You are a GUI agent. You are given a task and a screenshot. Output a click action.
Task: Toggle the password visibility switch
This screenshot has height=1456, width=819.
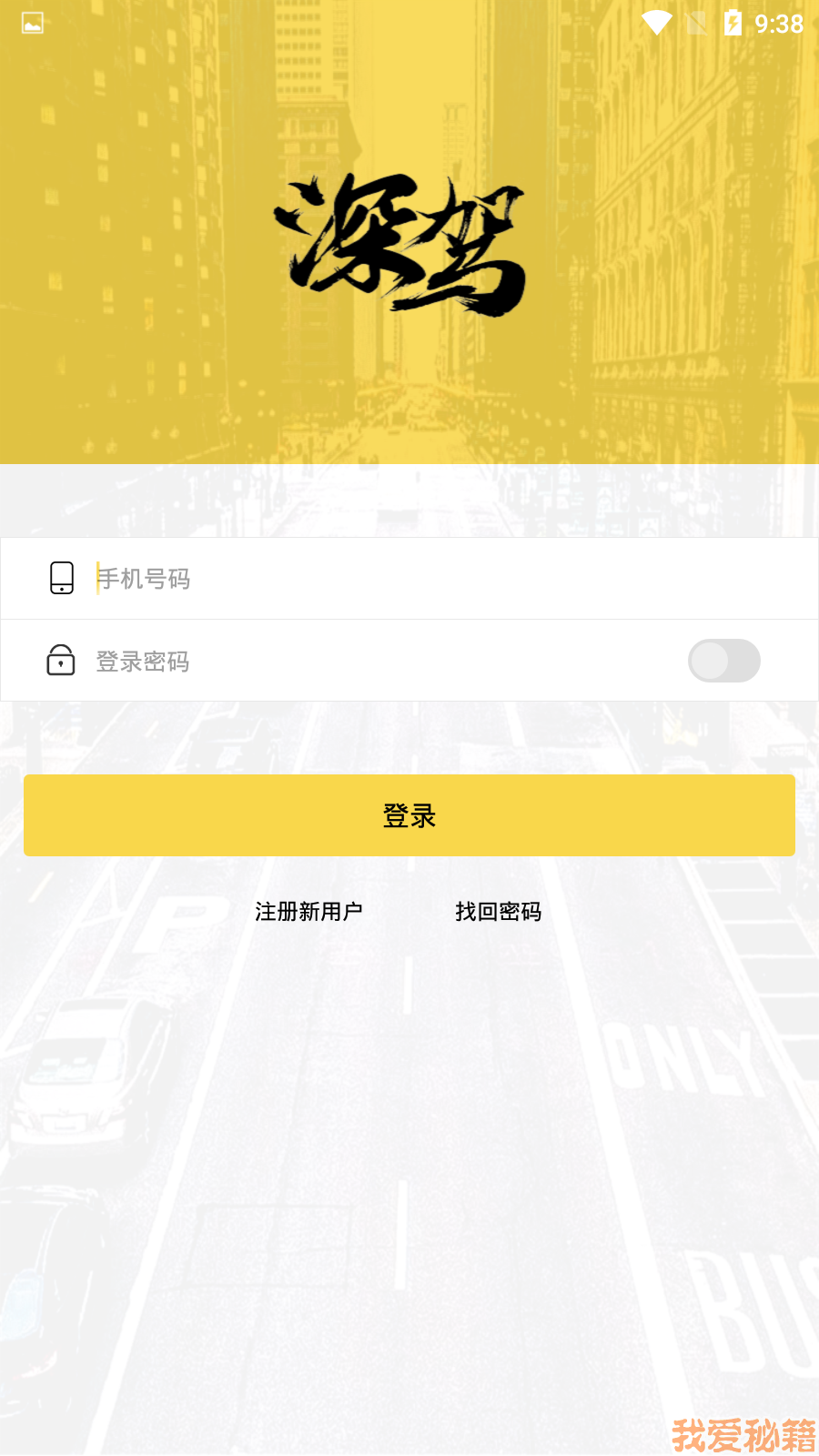pos(723,661)
